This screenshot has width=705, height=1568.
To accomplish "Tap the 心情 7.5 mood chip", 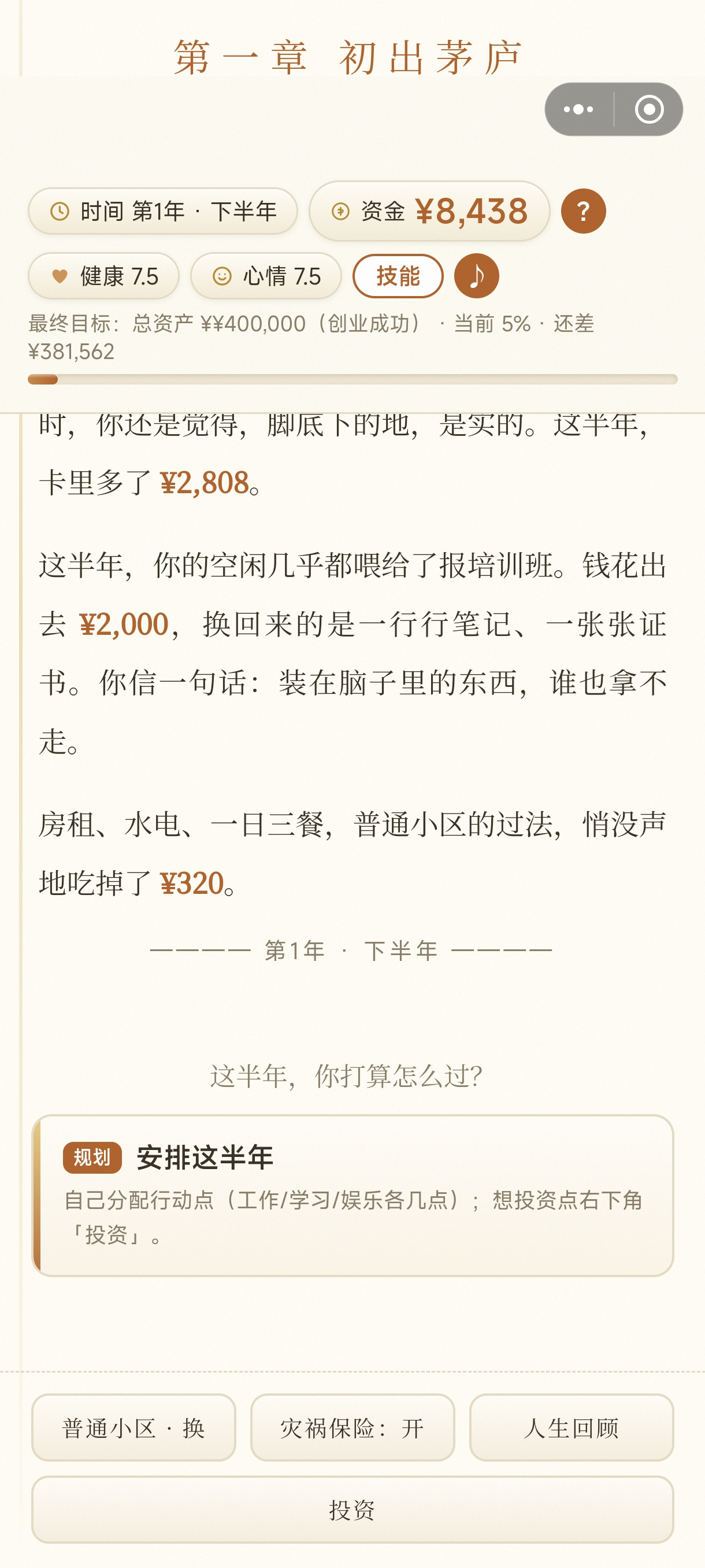I will [266, 276].
